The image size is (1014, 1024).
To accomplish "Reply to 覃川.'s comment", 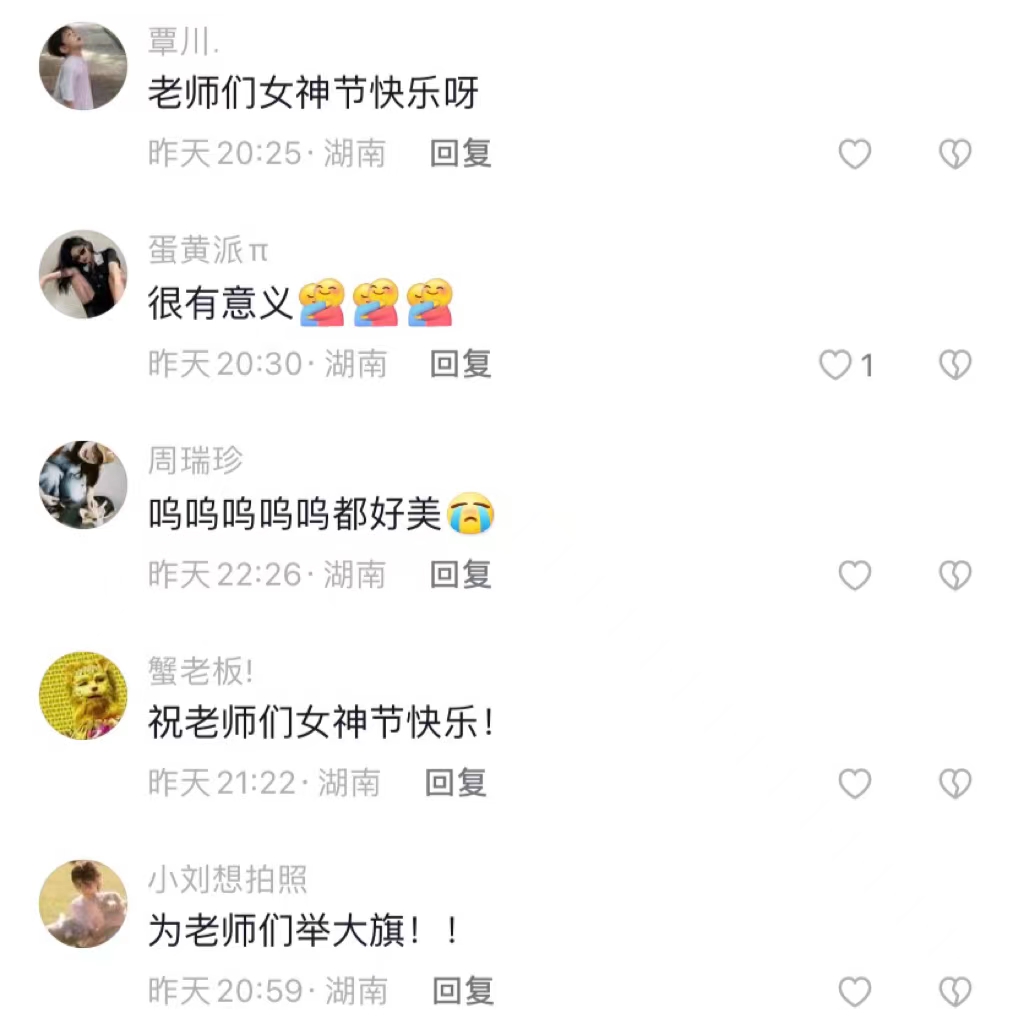I will point(461,153).
